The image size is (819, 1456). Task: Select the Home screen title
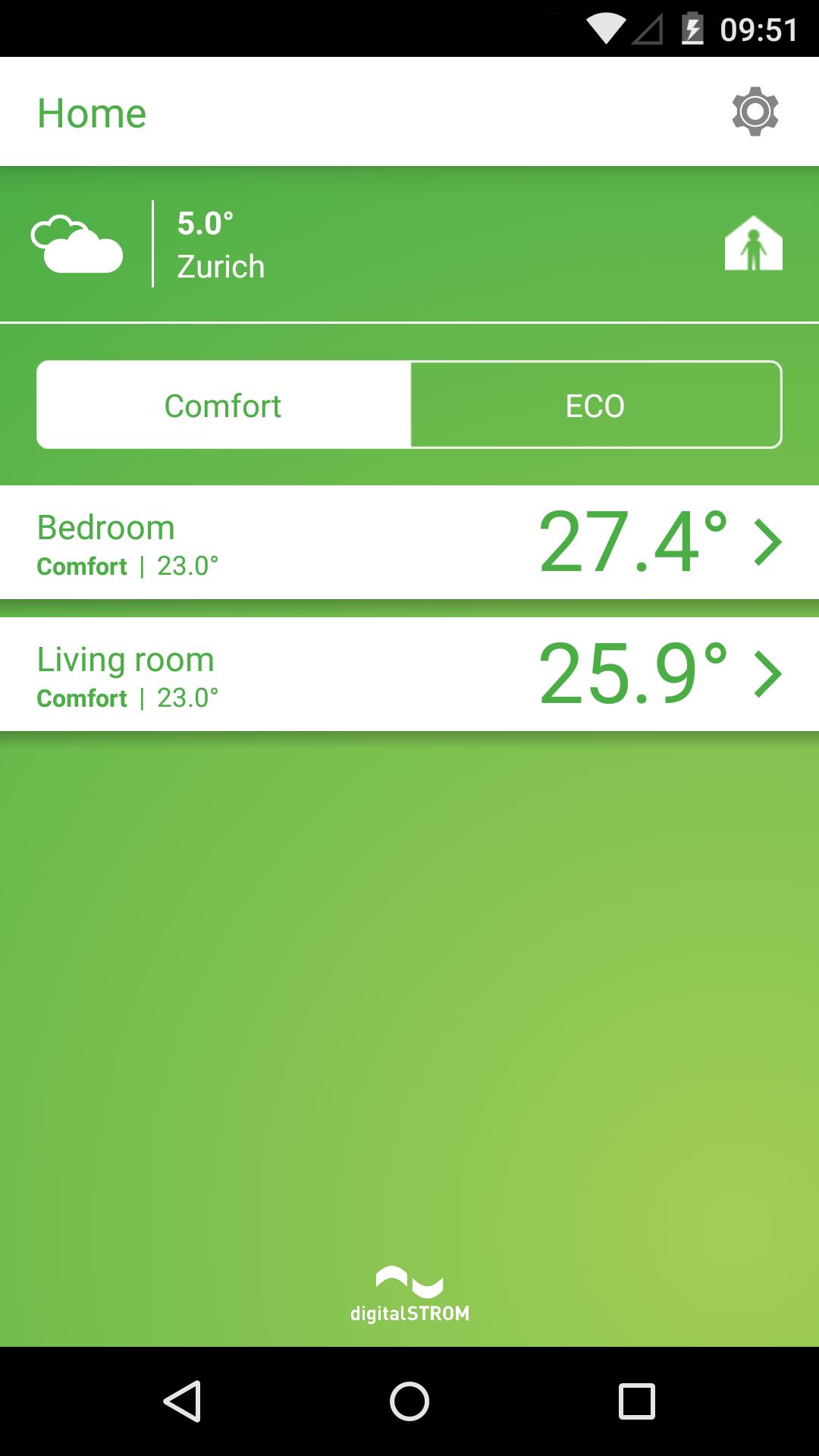click(x=92, y=111)
